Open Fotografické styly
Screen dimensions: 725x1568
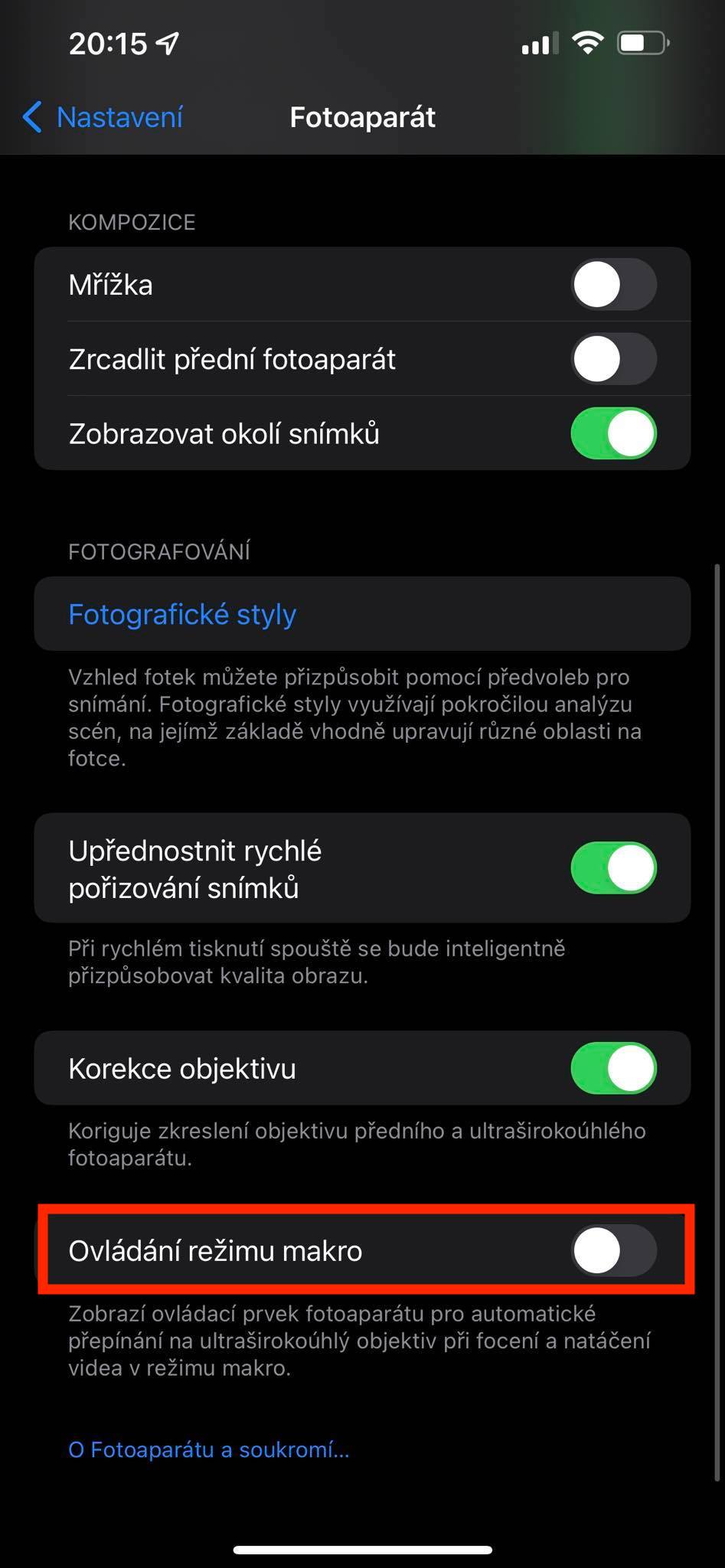(x=182, y=614)
